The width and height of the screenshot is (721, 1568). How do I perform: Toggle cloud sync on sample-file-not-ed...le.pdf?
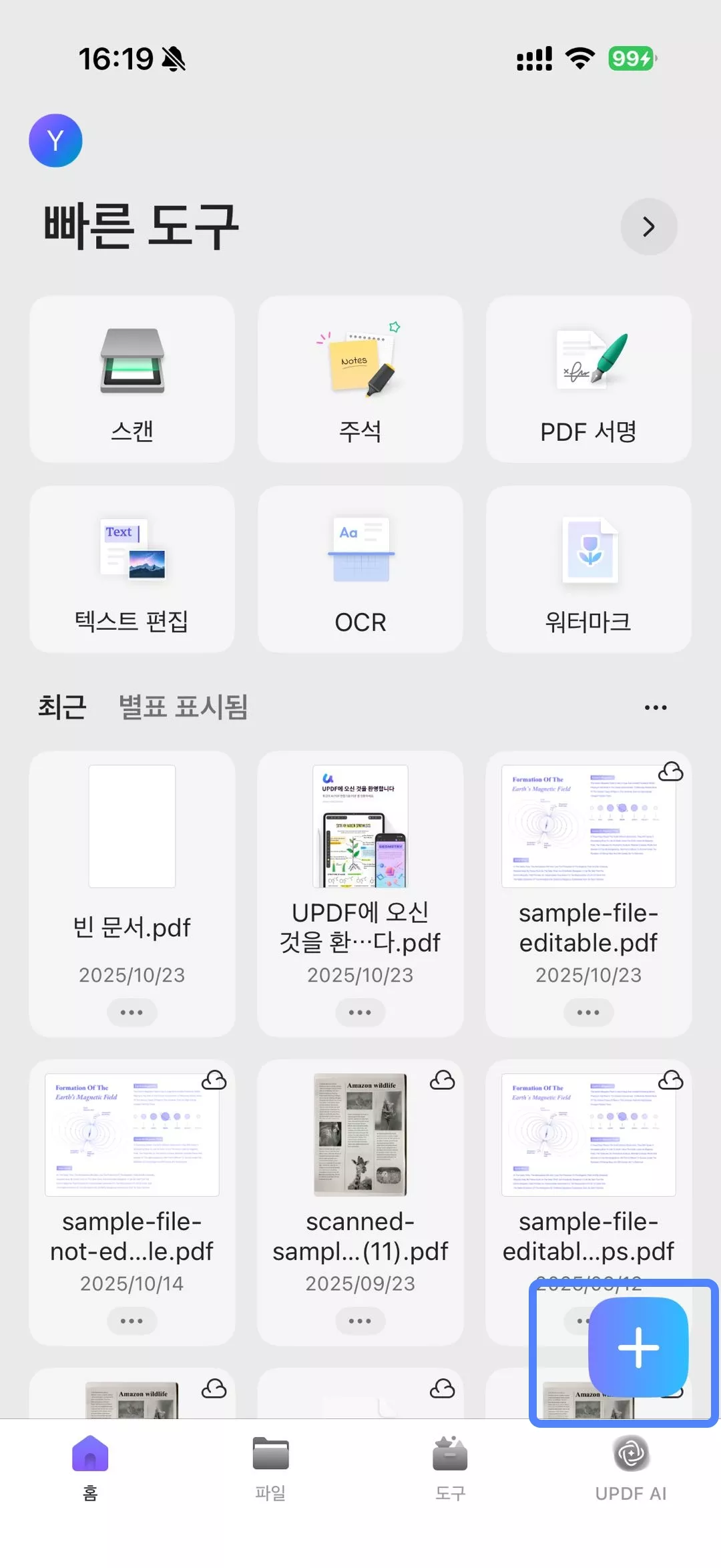click(x=214, y=1081)
